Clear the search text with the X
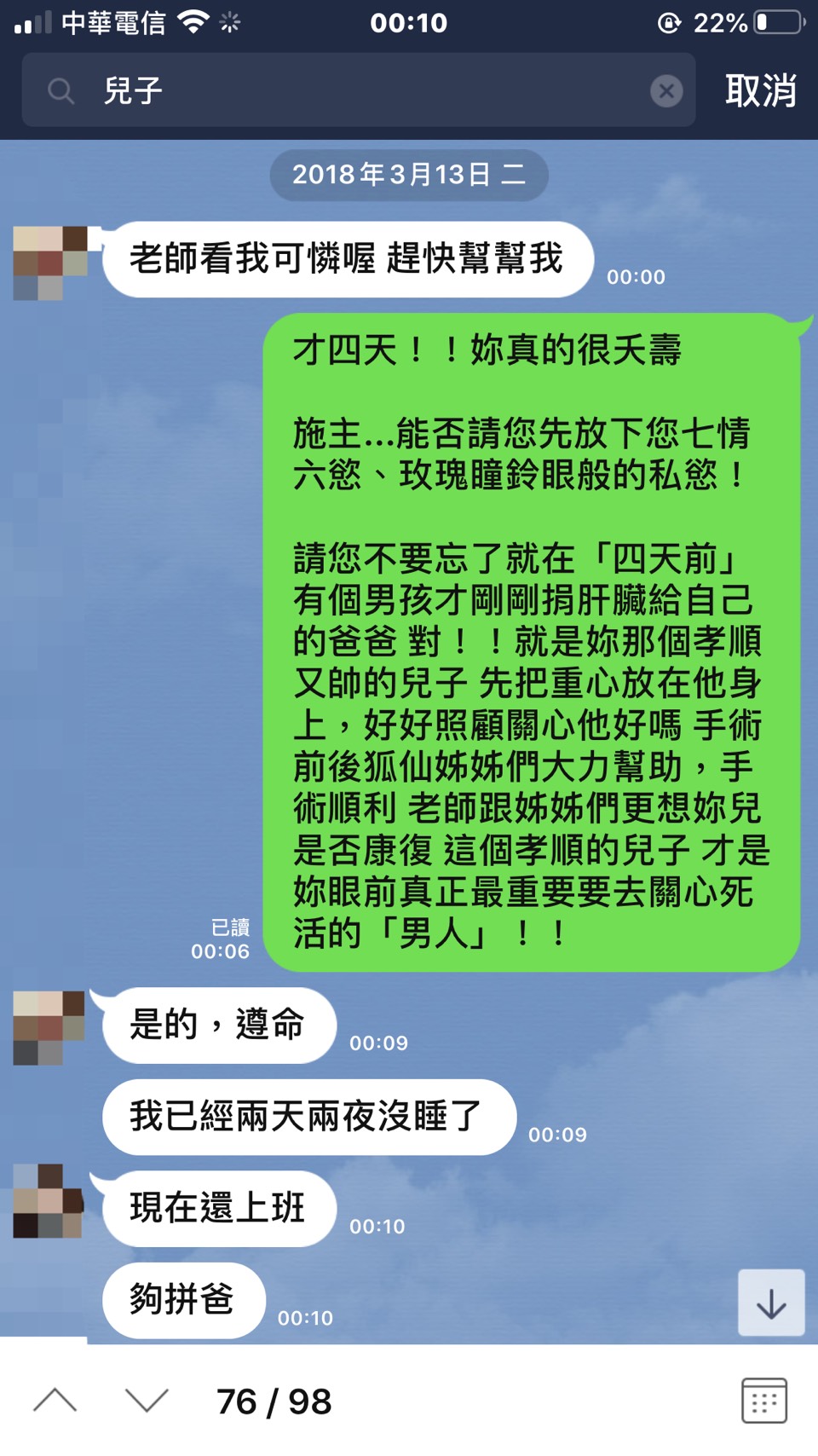818x1456 pixels. point(666,90)
